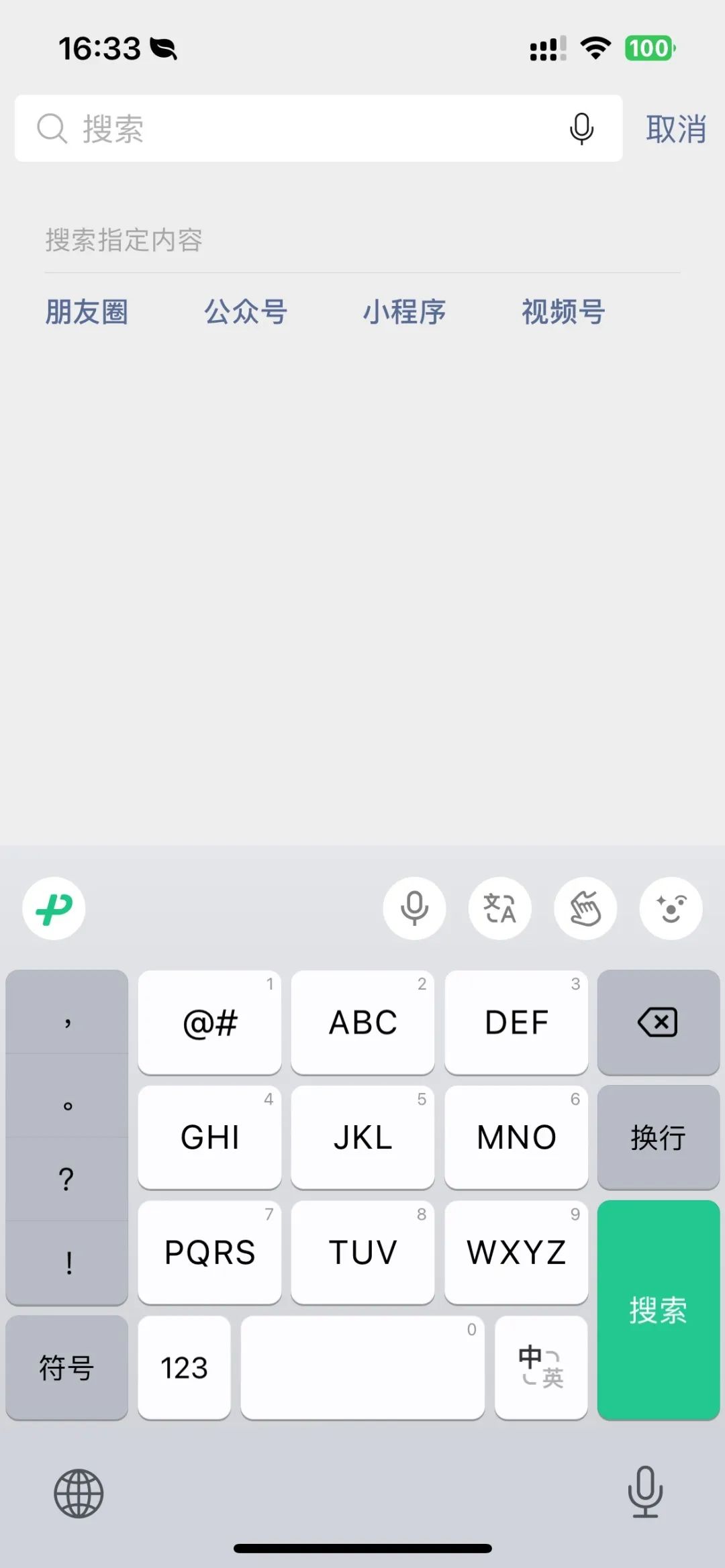The width and height of the screenshot is (725, 1568).
Task: Open the keyboard translation tool
Action: click(500, 908)
